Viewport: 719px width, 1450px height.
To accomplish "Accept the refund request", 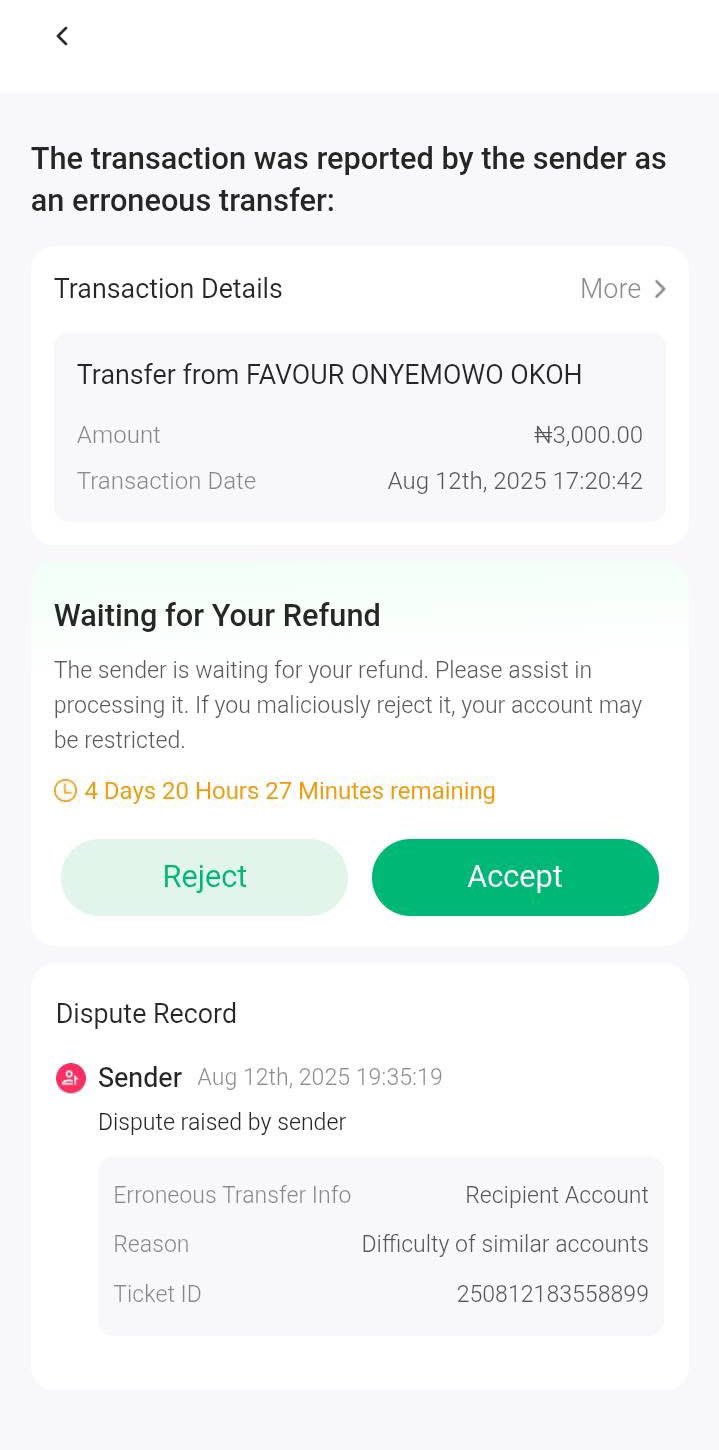I will [515, 877].
